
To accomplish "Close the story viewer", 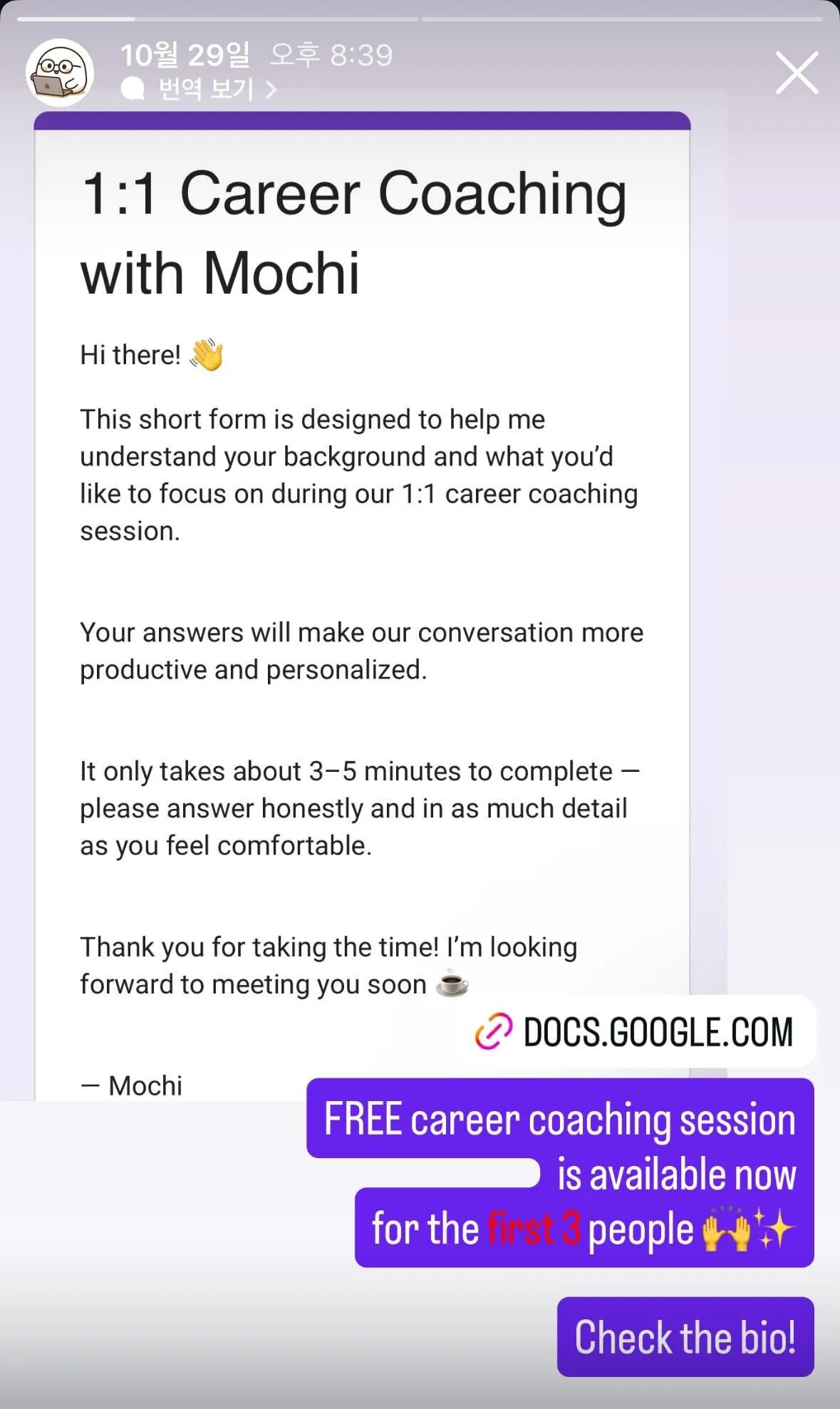I will [x=797, y=73].
